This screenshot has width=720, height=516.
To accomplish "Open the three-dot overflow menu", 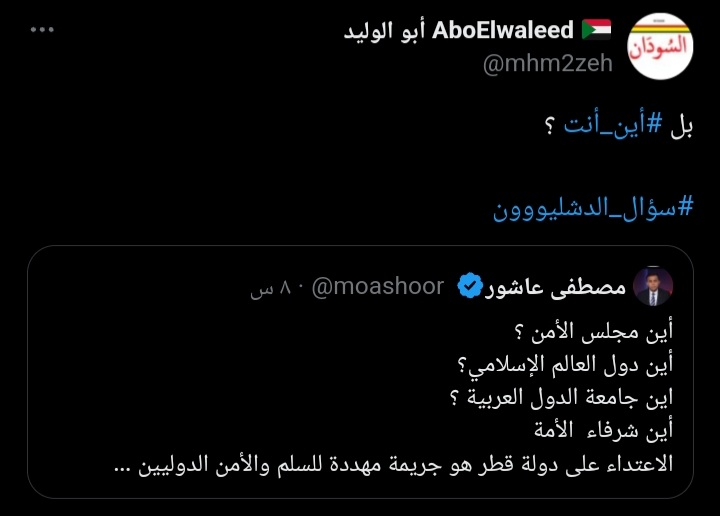I will coord(42,30).
